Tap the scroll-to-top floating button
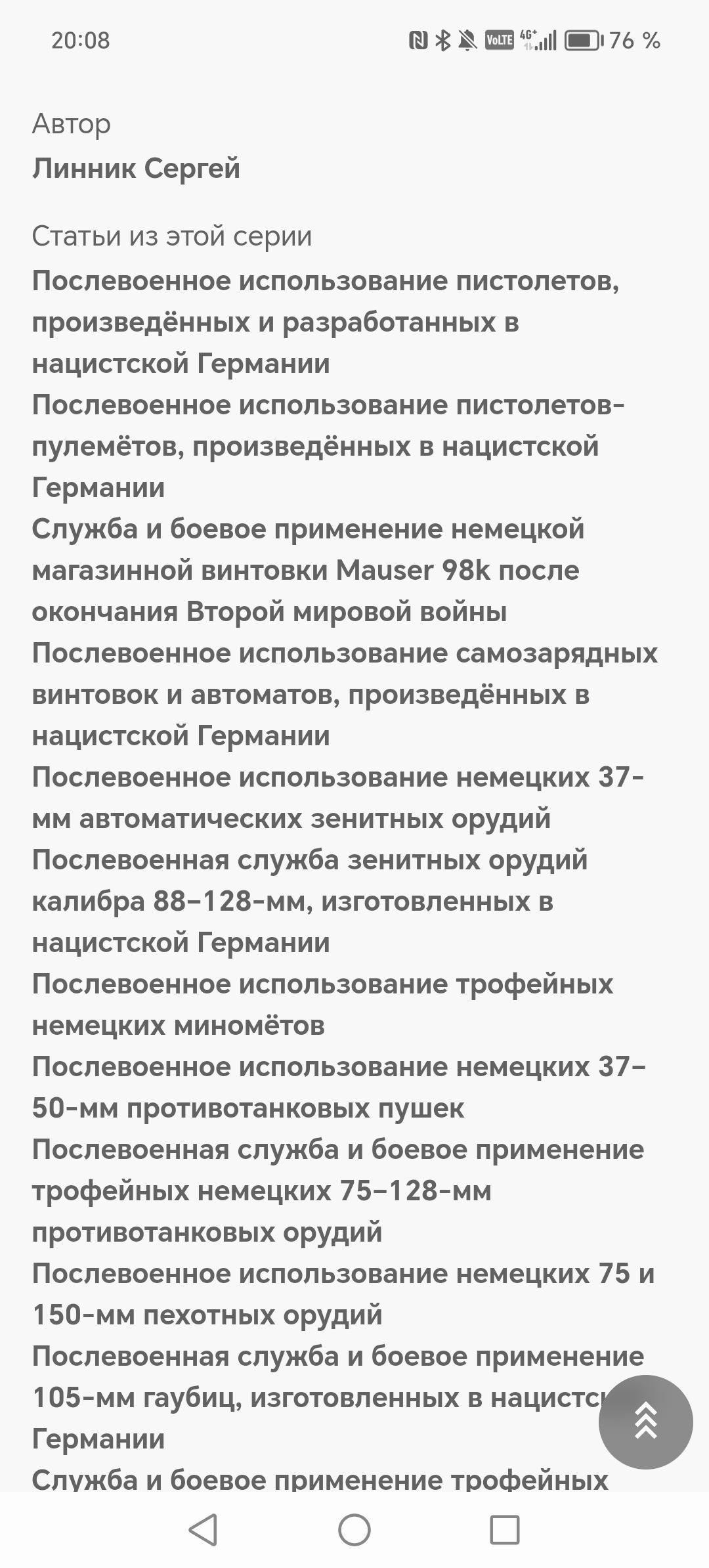This screenshot has height=1568, width=709. (x=645, y=1421)
